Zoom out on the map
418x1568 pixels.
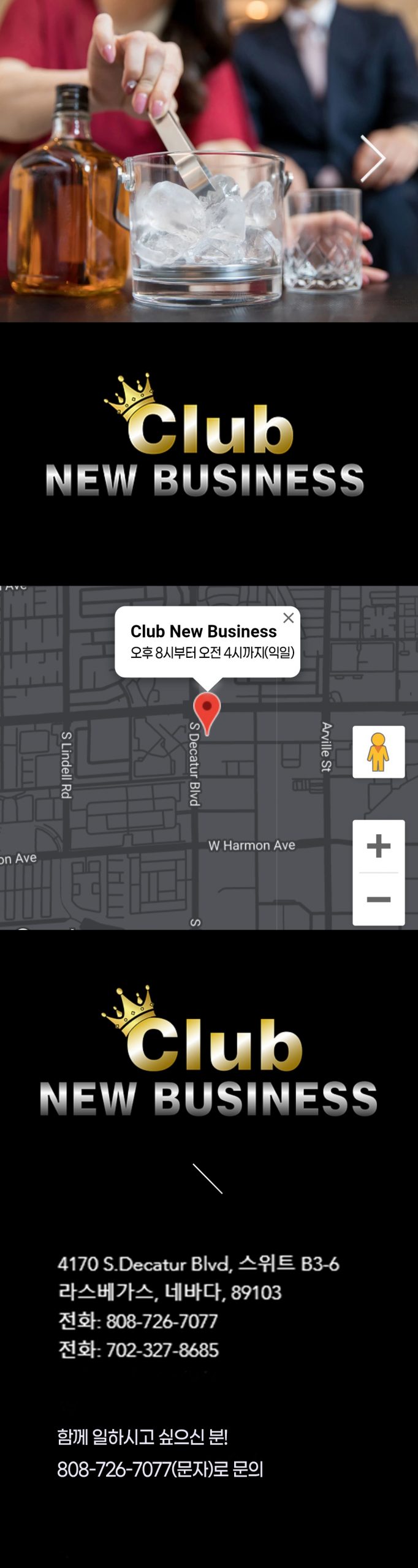378,899
